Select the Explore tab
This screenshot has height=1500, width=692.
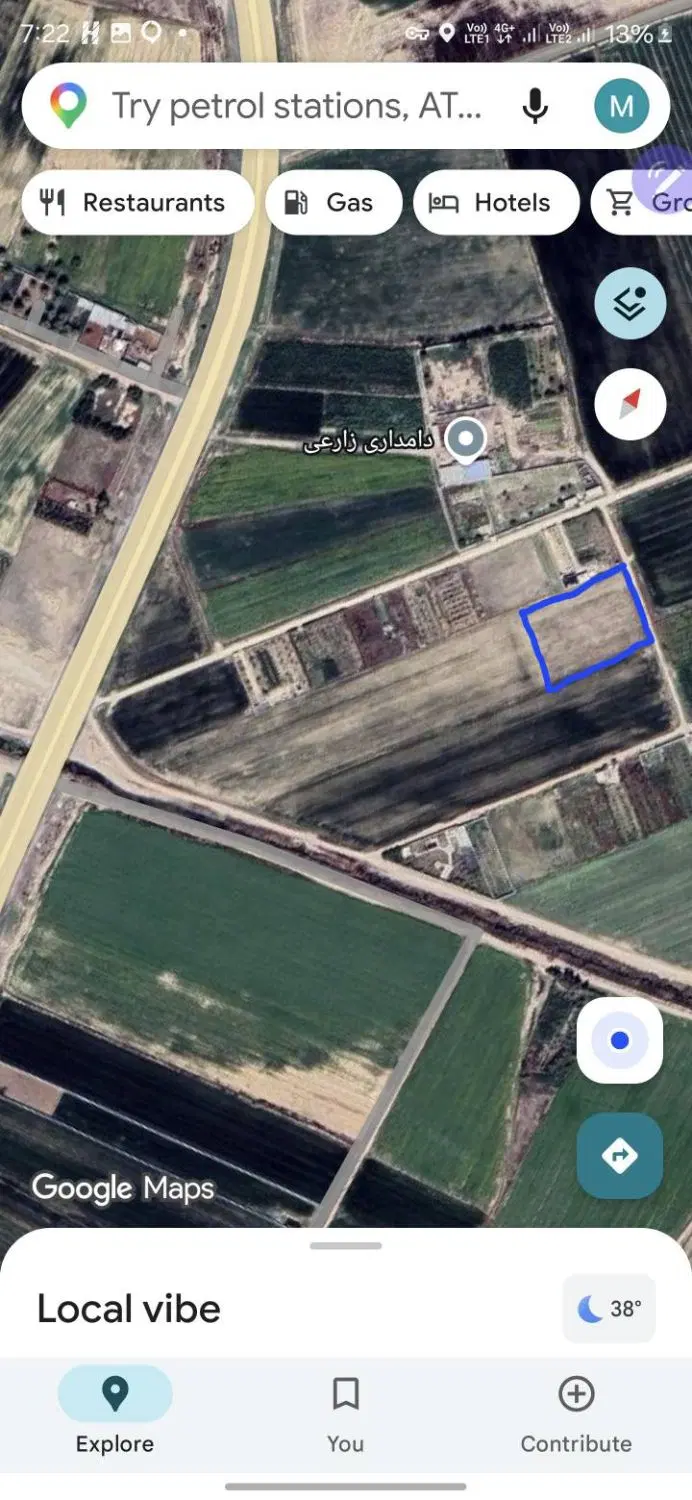(x=115, y=1414)
